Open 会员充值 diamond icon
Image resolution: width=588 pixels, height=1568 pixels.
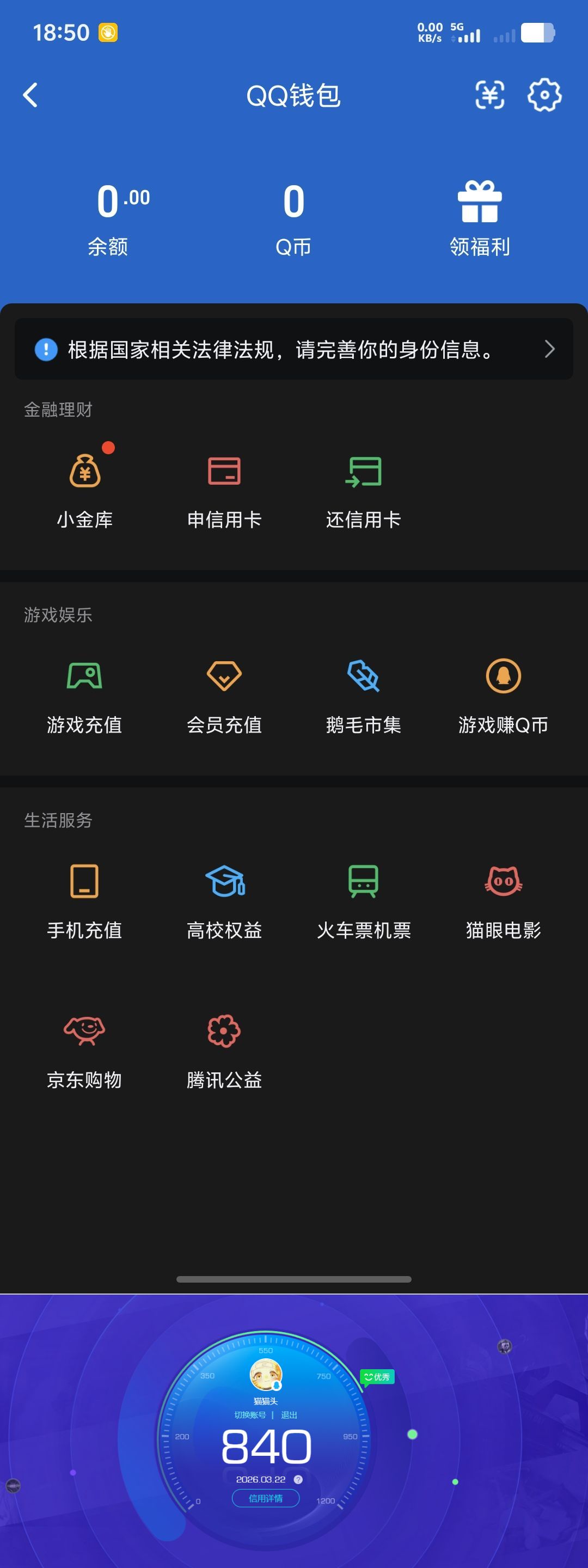223,694
